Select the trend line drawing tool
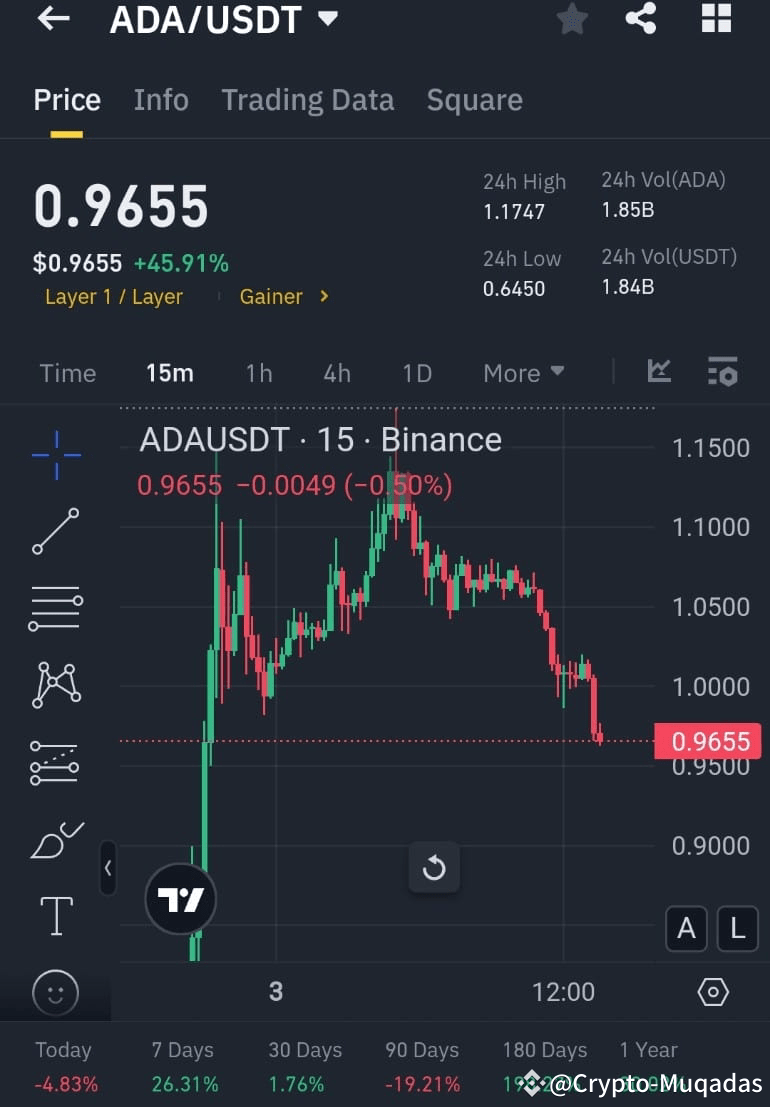 [x=55, y=530]
